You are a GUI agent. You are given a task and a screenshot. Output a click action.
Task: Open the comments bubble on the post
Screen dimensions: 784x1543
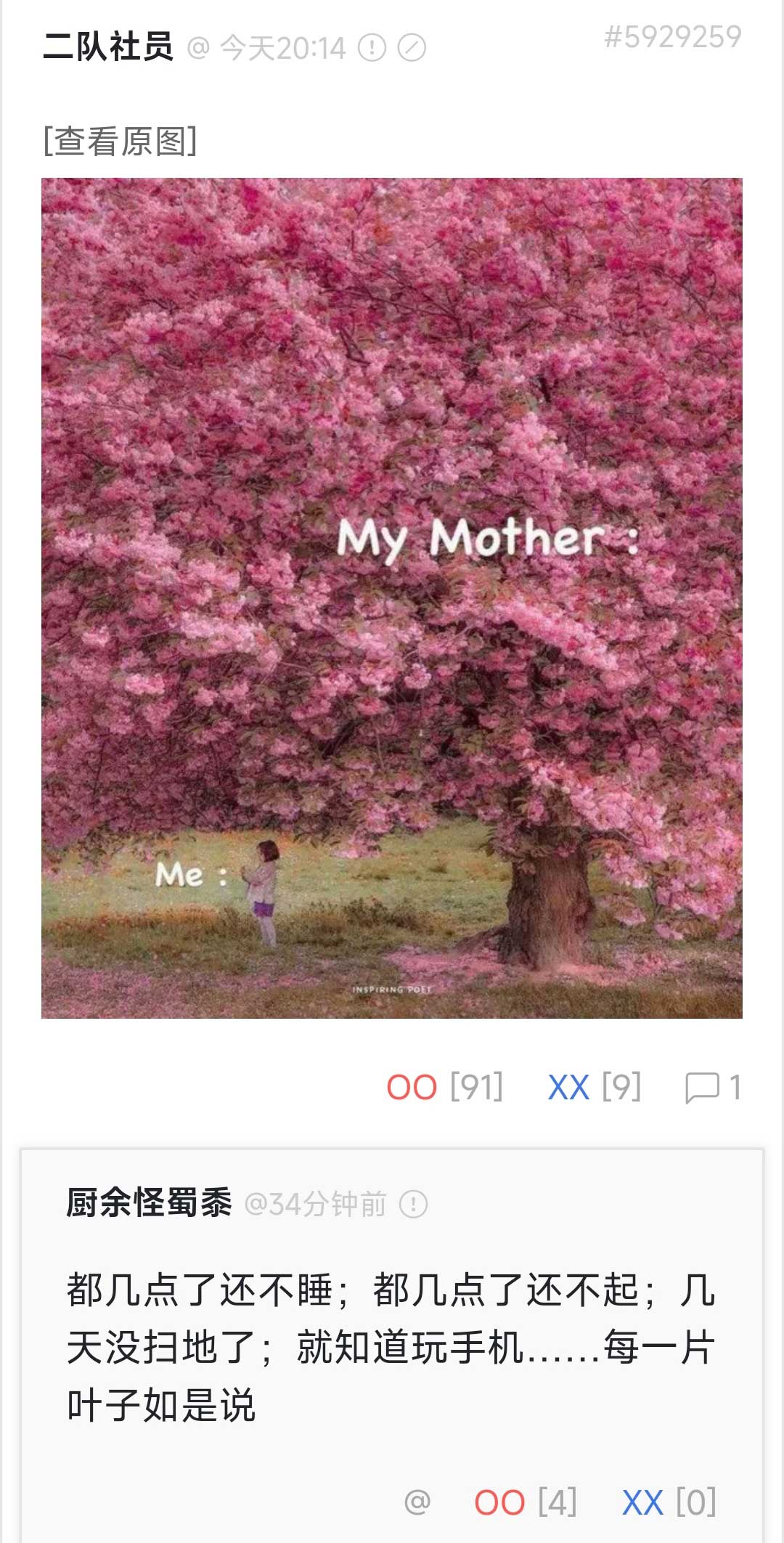point(702,1088)
